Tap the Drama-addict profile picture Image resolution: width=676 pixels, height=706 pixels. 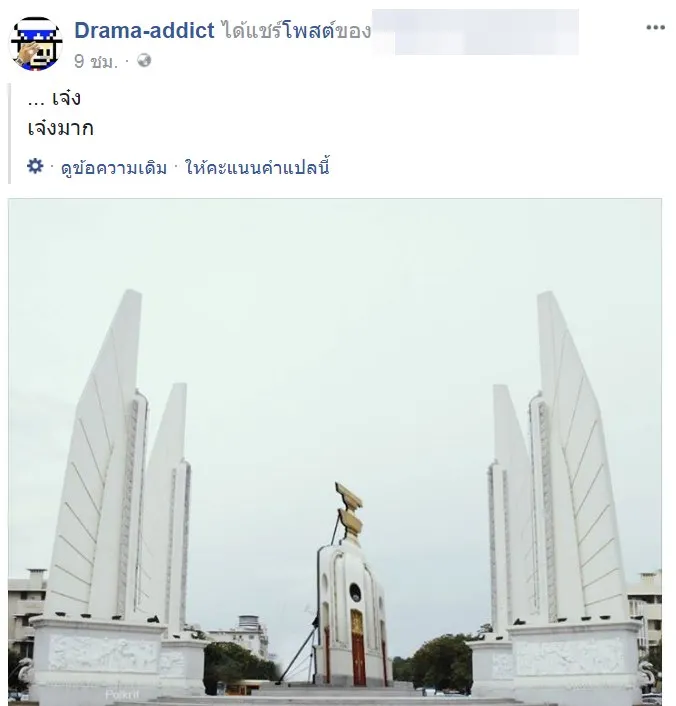(x=36, y=43)
